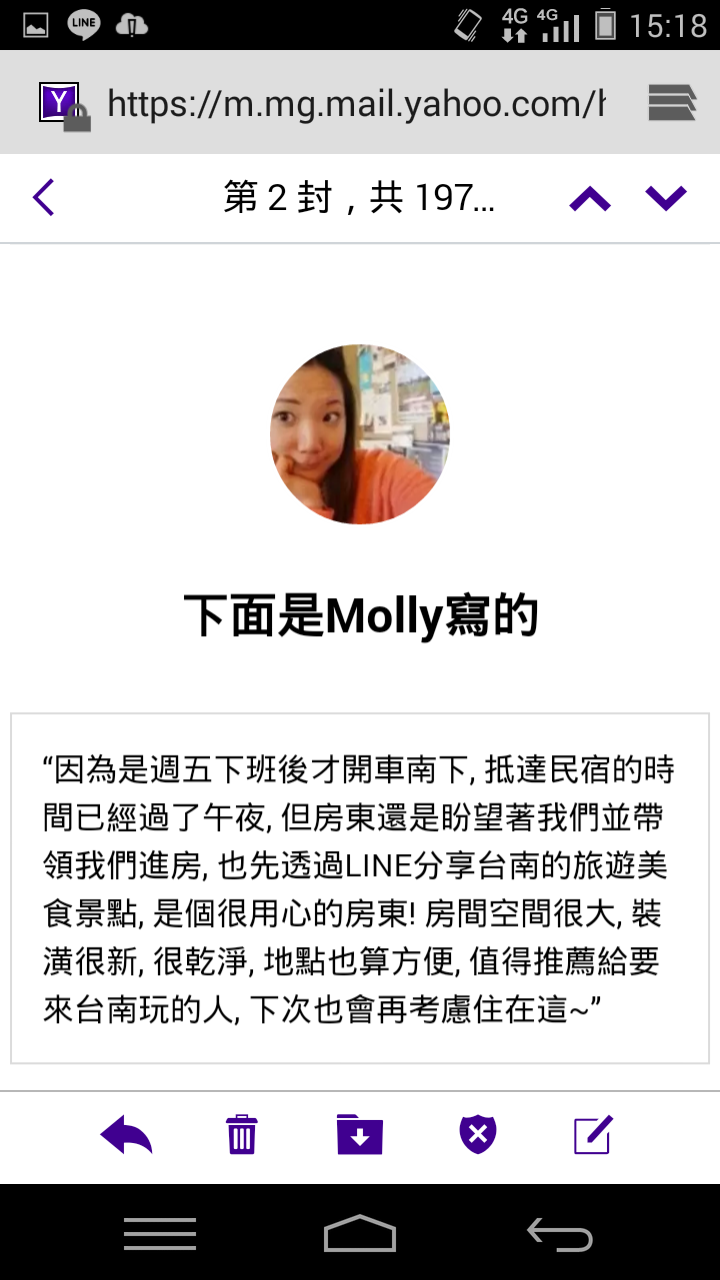Jump to the next email with down arrow

point(666,199)
